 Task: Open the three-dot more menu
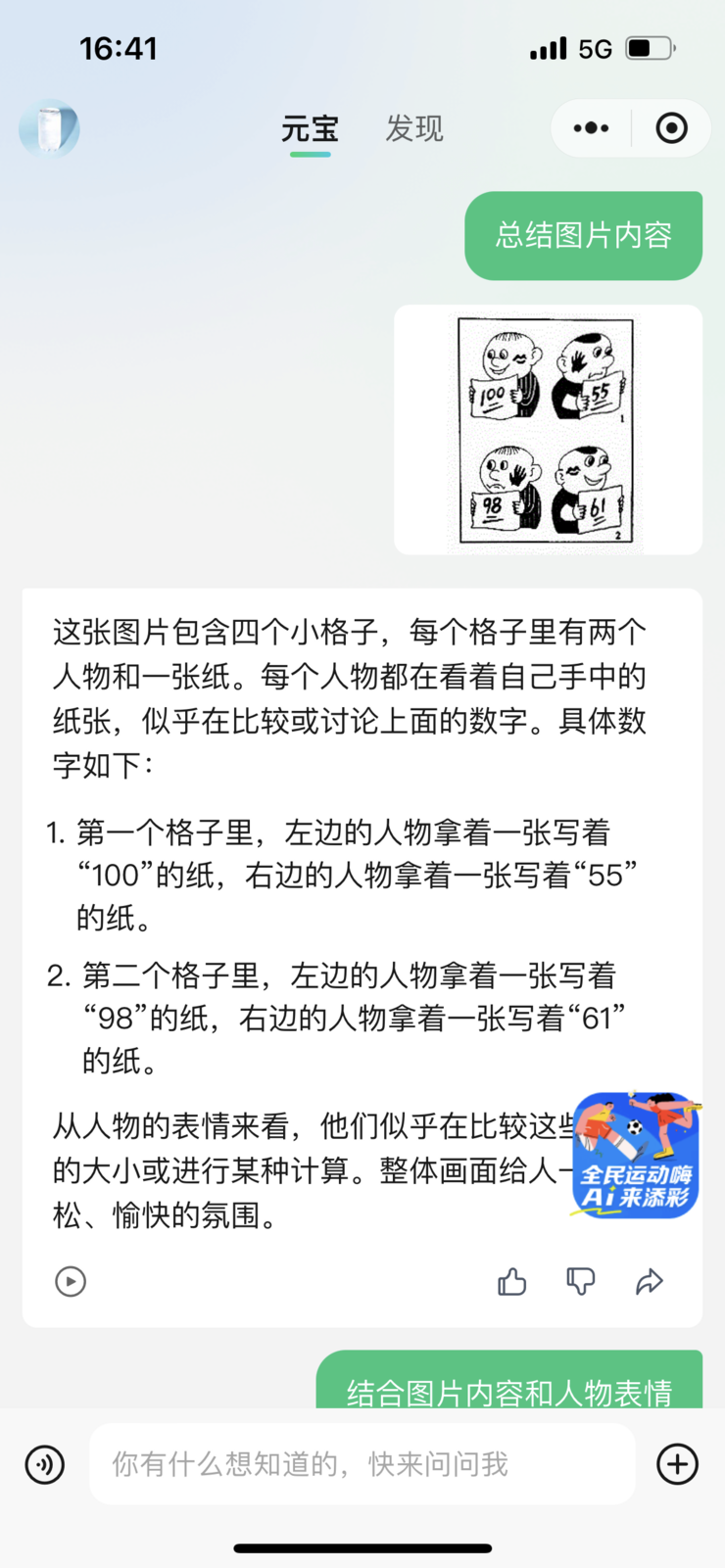[x=591, y=128]
